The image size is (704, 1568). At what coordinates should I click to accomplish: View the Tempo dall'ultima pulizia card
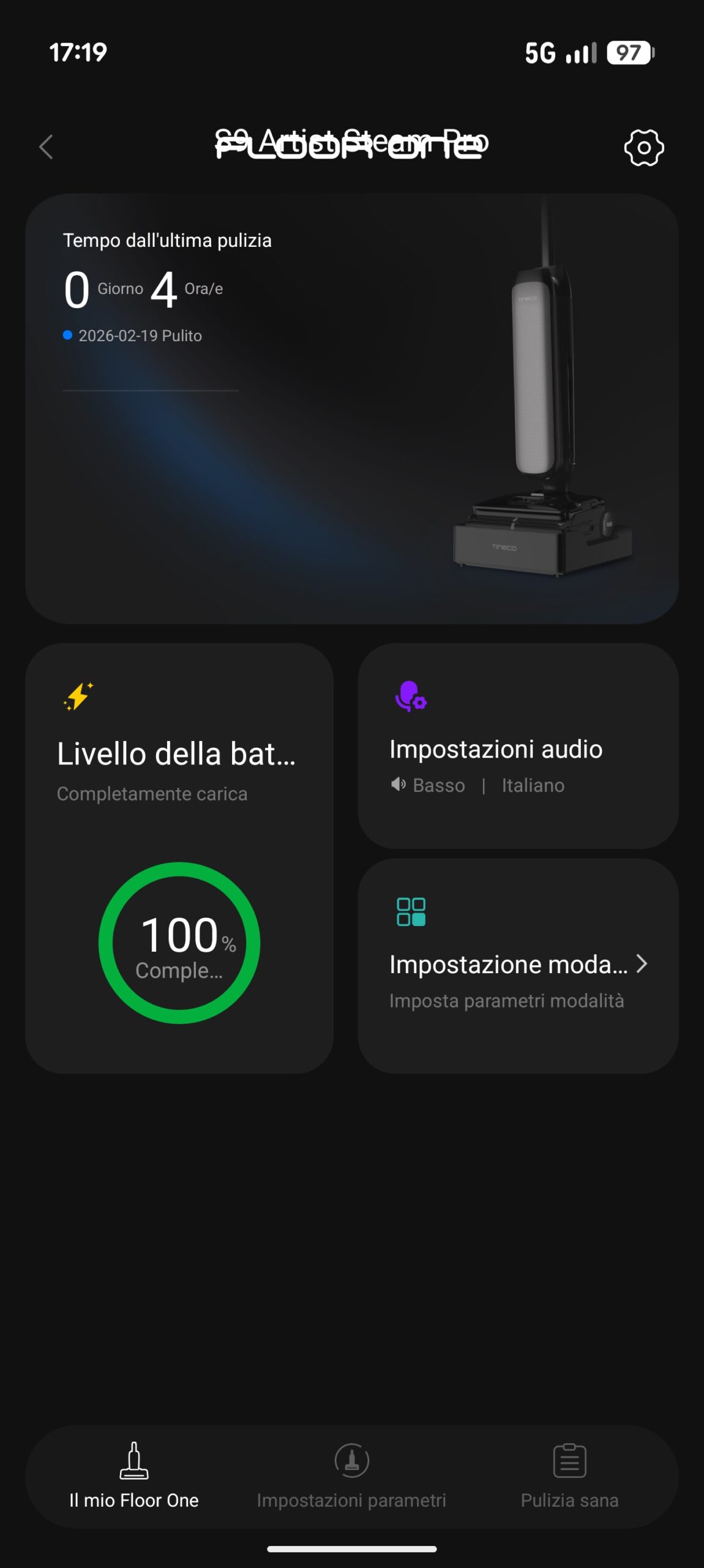(351, 409)
